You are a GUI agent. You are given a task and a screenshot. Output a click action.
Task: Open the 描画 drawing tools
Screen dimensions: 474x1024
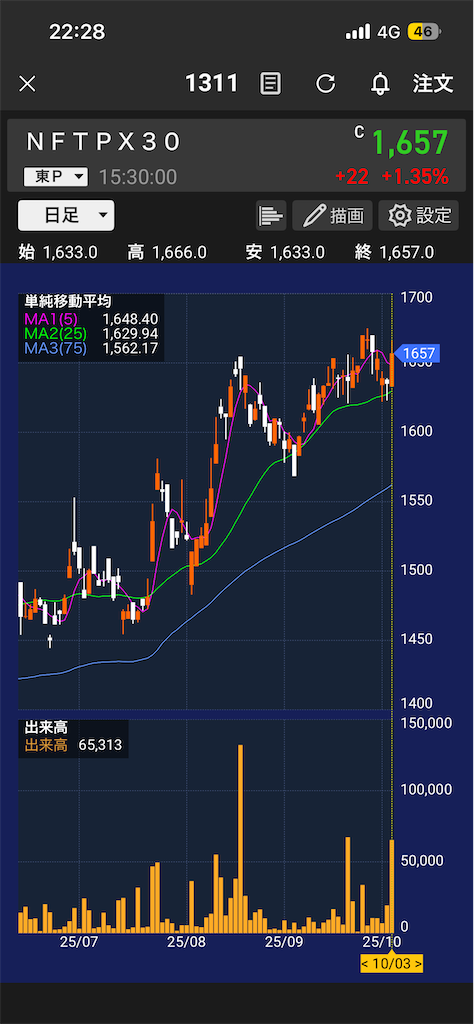pos(332,216)
